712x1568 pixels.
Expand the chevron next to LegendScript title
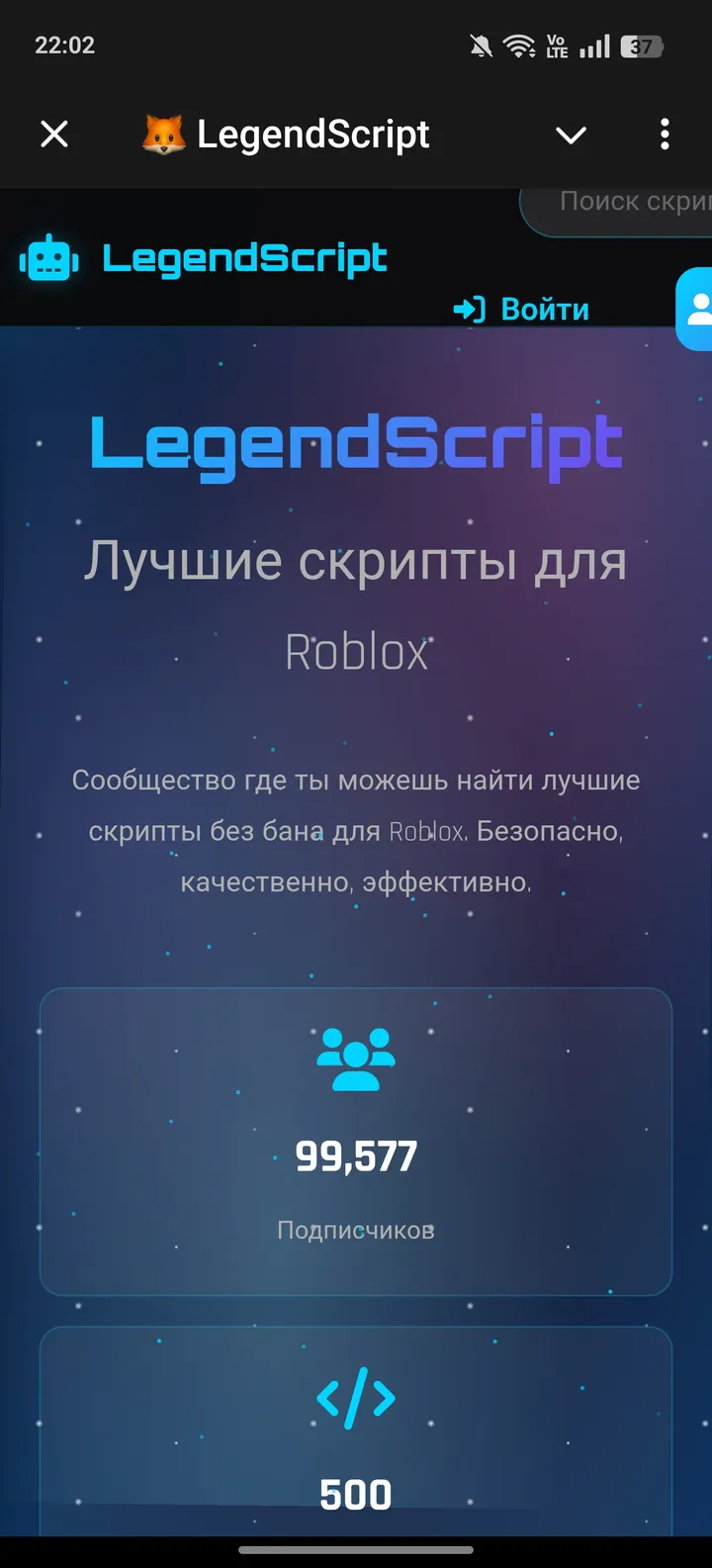pyautogui.click(x=571, y=135)
